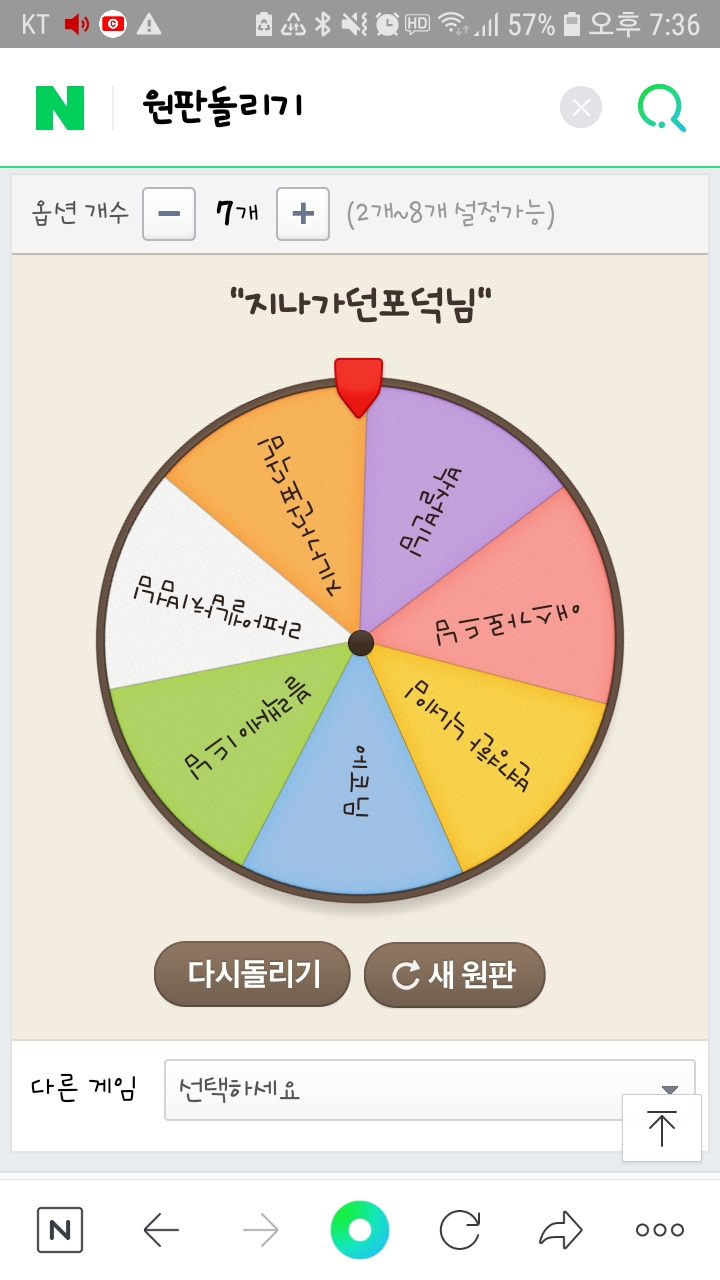This screenshot has height=1280, width=720.
Task: Open the more options menu
Action: 660,1230
